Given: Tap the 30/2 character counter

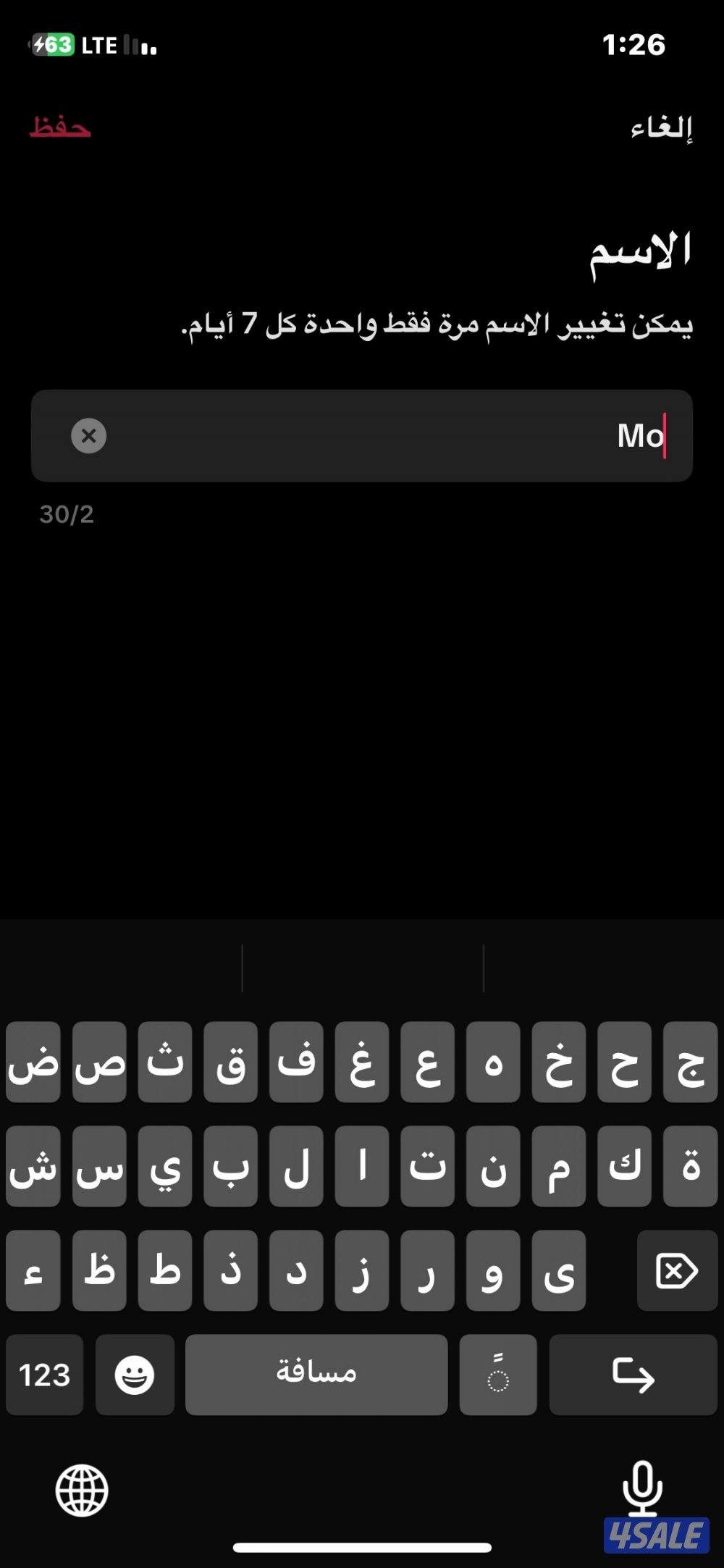Looking at the screenshot, I should click(x=67, y=515).
